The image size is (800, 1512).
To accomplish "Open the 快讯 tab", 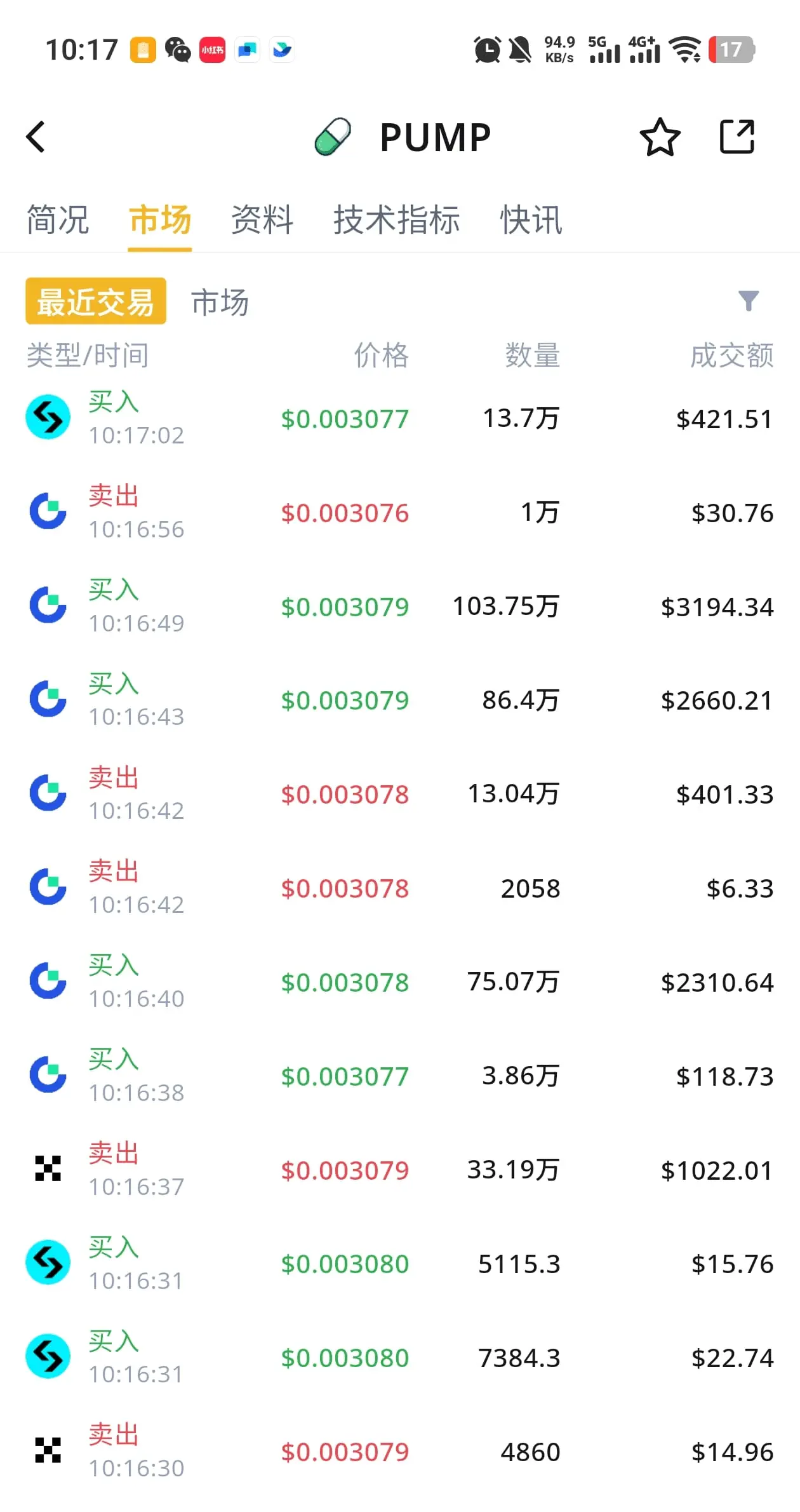I will pyautogui.click(x=531, y=220).
